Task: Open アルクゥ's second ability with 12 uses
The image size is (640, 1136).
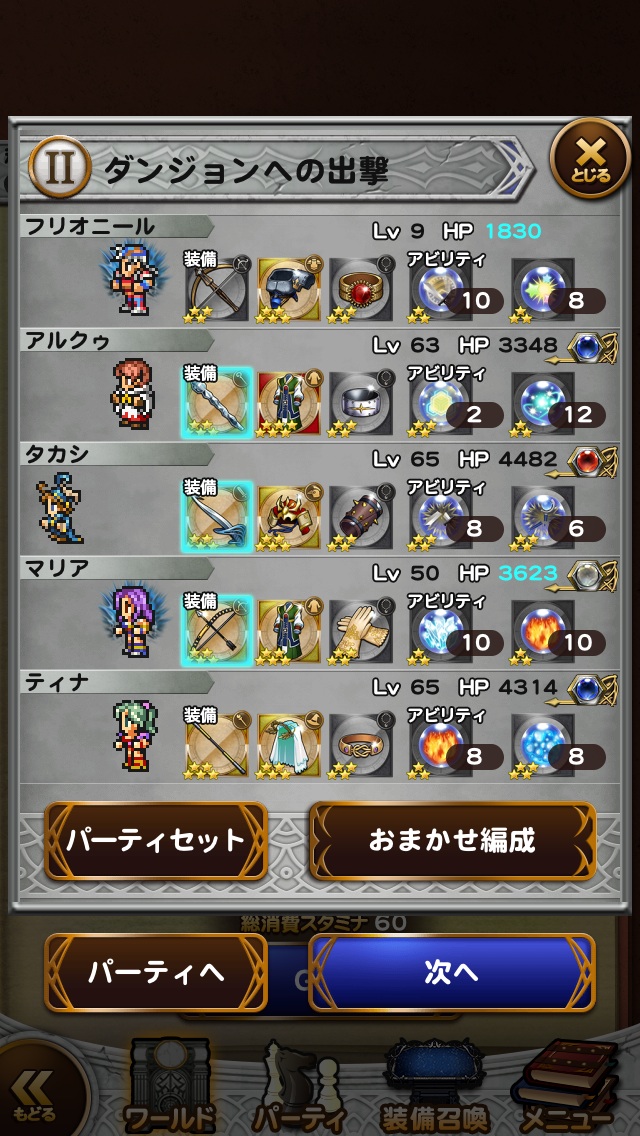Action: point(544,402)
